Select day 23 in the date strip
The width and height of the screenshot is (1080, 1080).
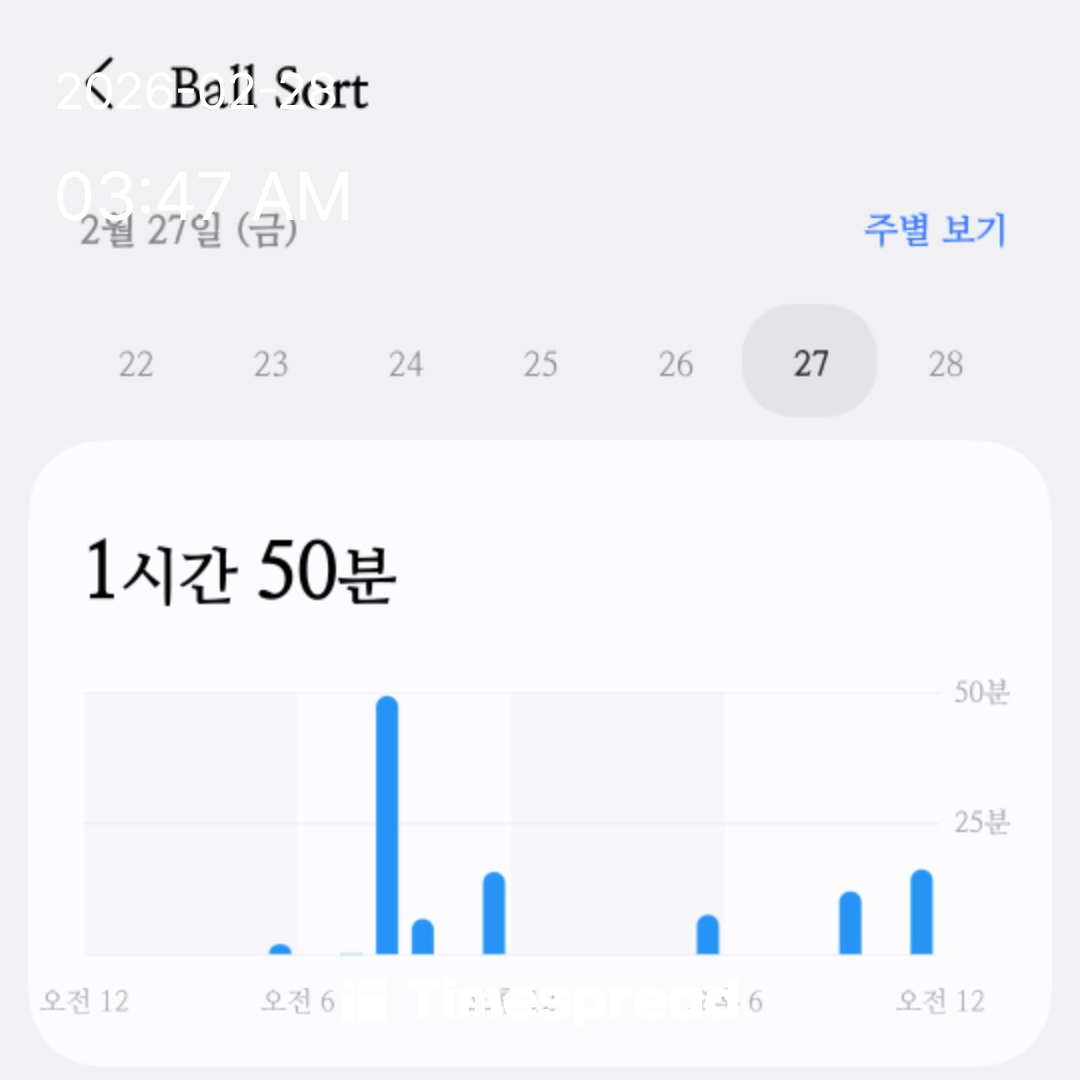(271, 364)
